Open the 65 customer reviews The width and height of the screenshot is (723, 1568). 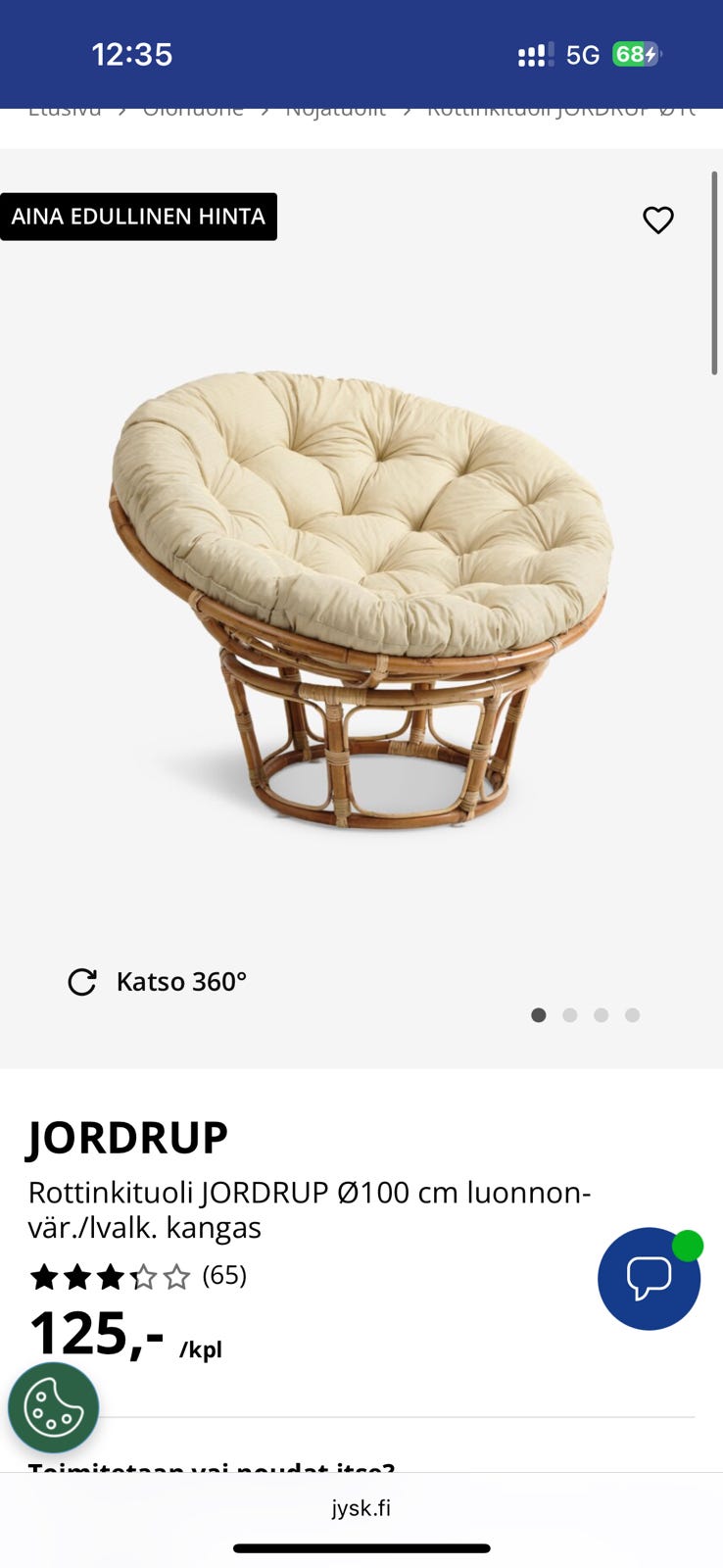(224, 1275)
